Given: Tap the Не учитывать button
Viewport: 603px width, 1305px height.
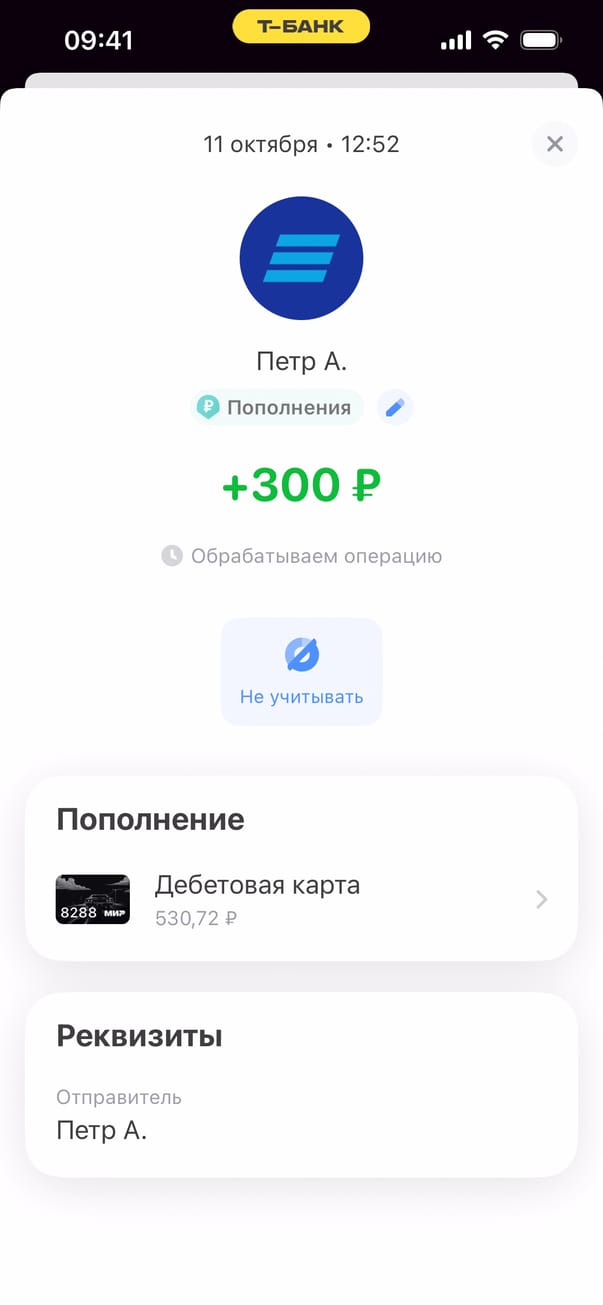Looking at the screenshot, I should [301, 671].
